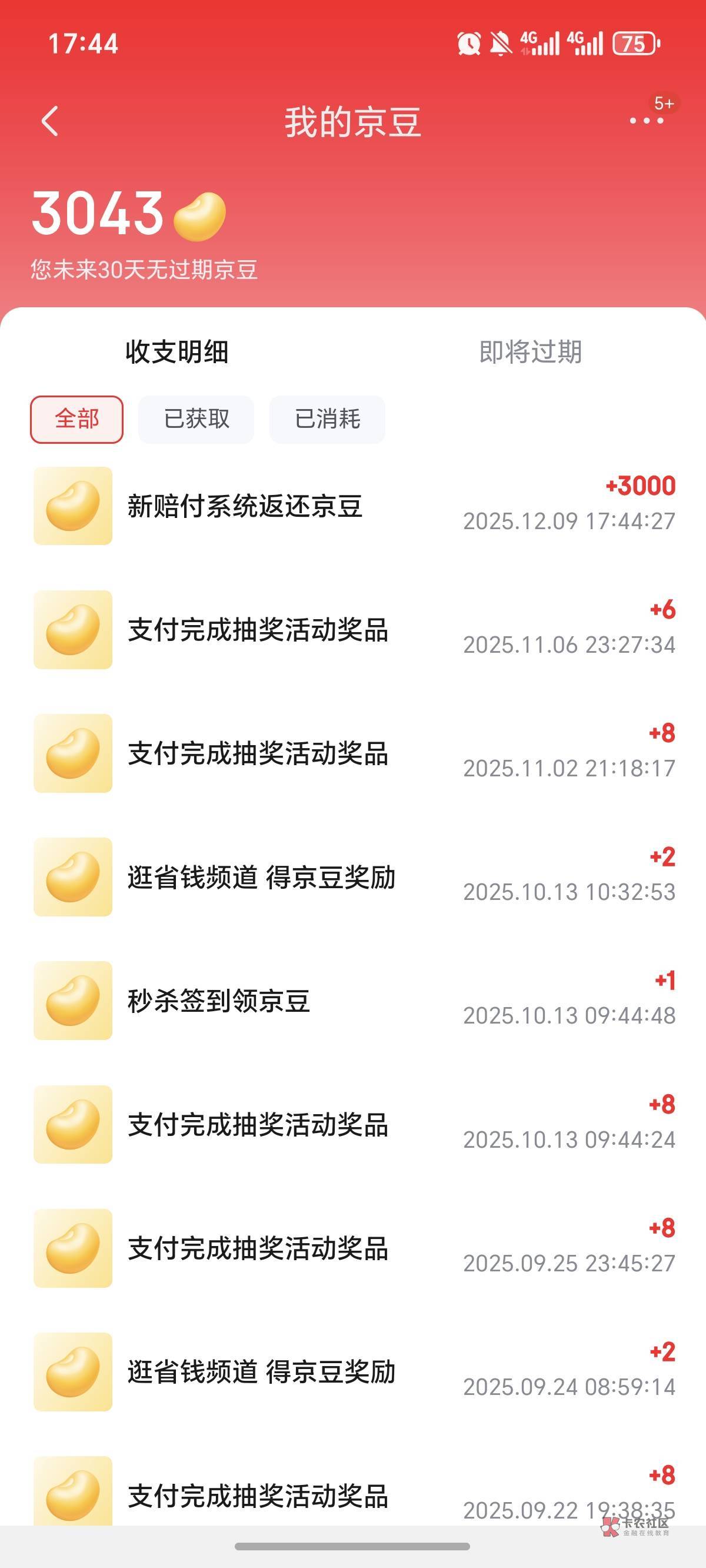Open the three-dot more menu
Image resolution: width=706 pixels, height=1568 pixels.
click(647, 121)
